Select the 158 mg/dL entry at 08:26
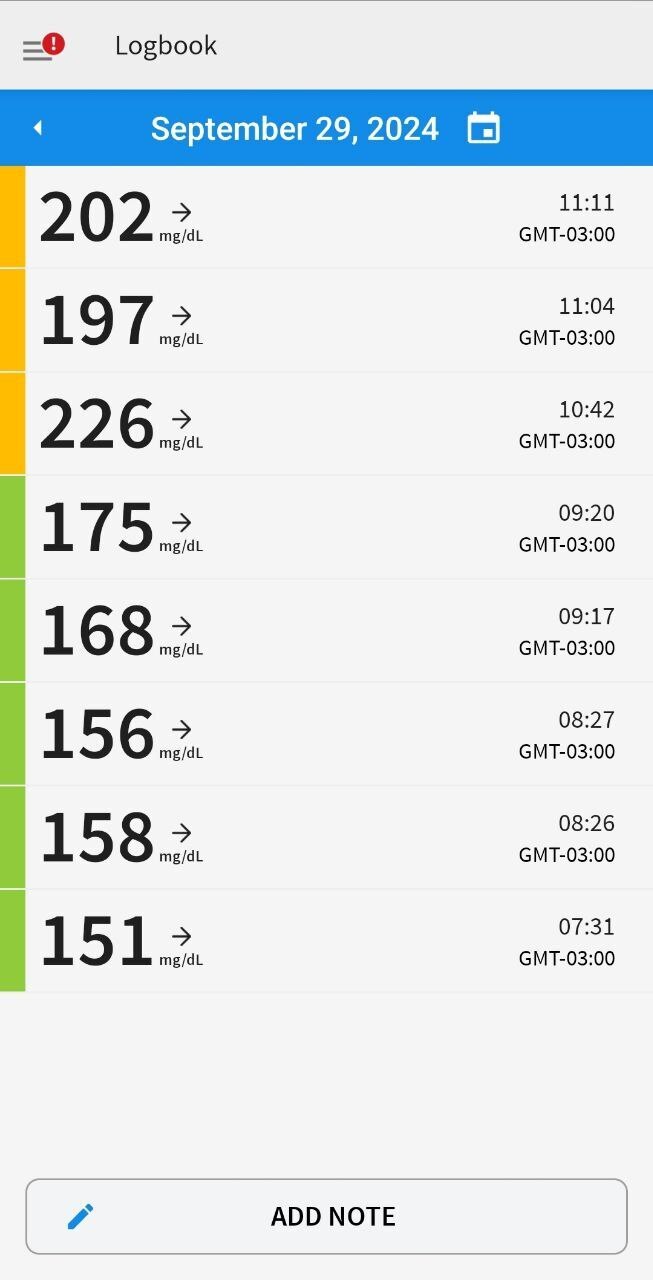This screenshot has width=653, height=1280. point(326,838)
